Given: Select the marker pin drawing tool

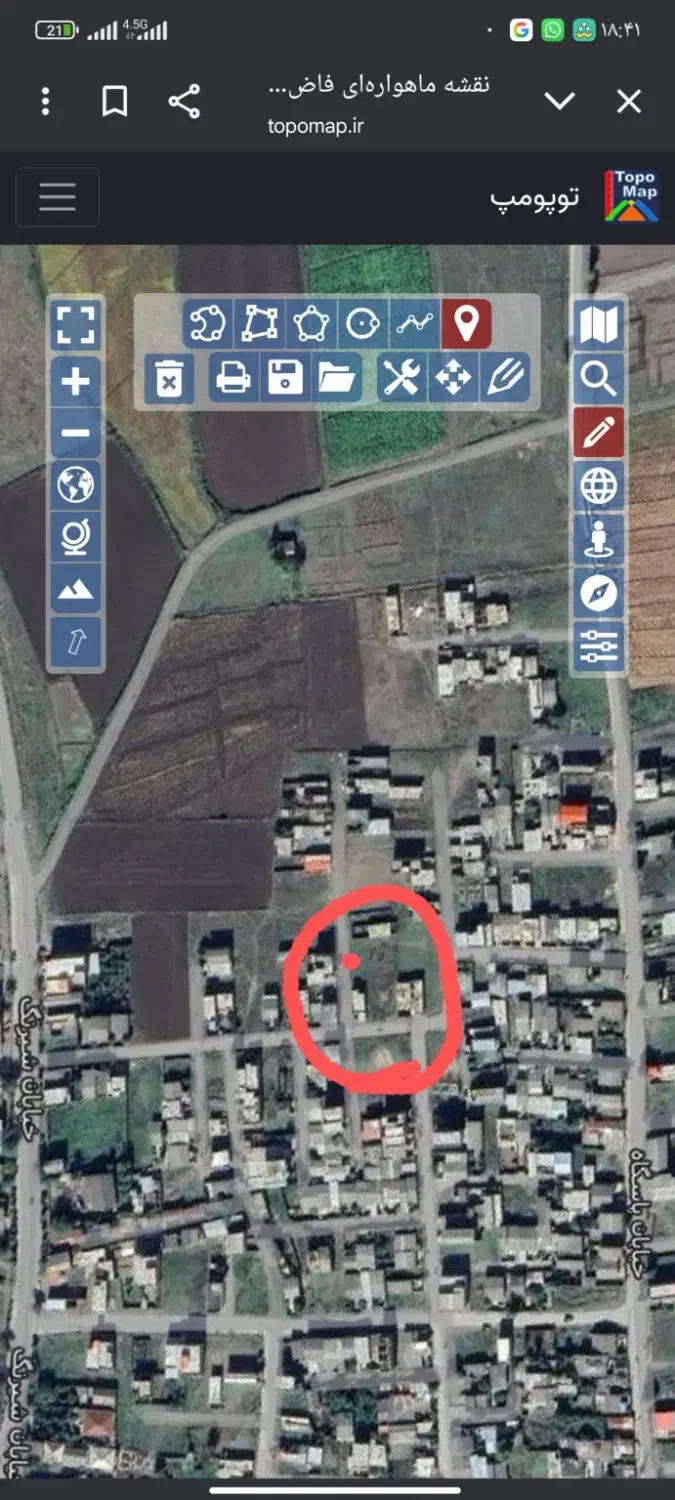Looking at the screenshot, I should pyautogui.click(x=466, y=323).
